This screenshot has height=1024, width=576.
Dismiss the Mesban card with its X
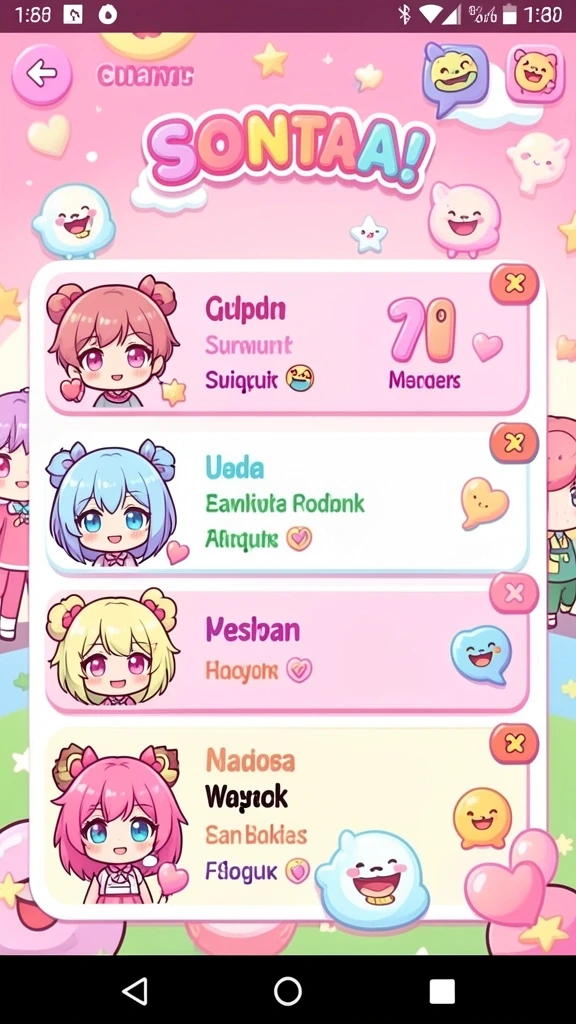515,593
